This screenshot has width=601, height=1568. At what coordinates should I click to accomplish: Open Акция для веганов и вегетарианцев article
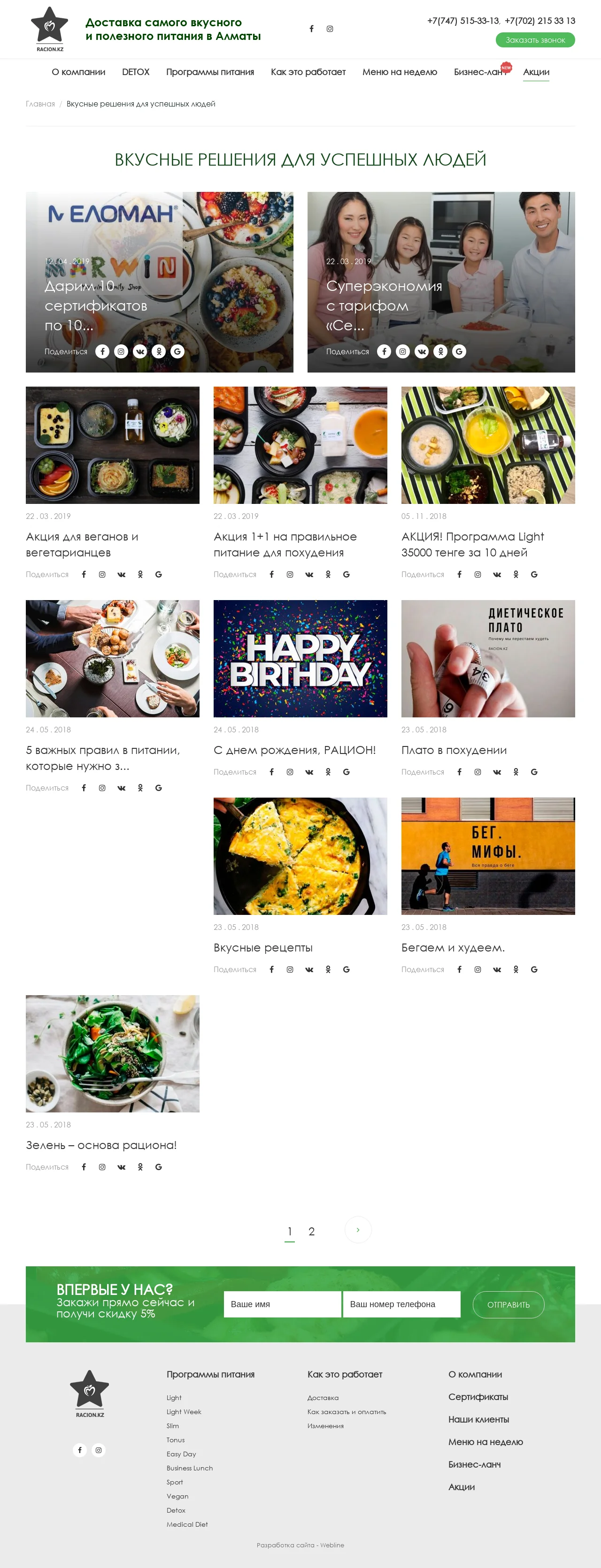pos(82,544)
